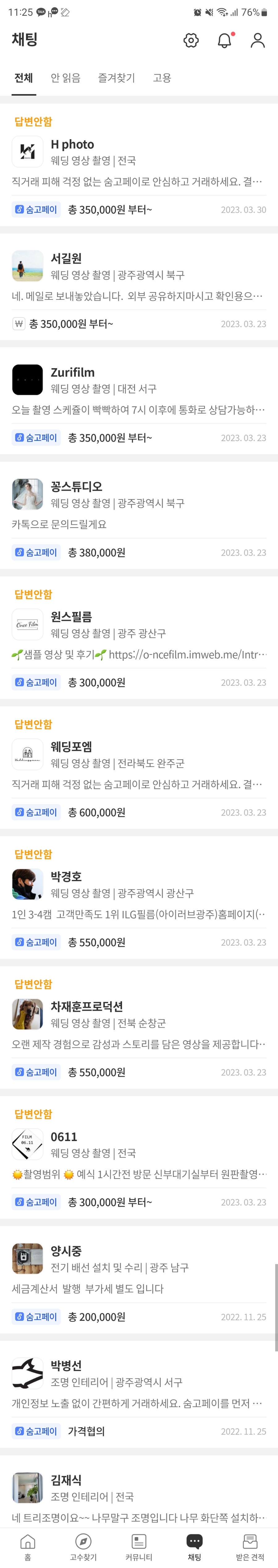278x1568 pixels.
Task: Switch to the 즐겨찾기 tab
Action: click(116, 78)
